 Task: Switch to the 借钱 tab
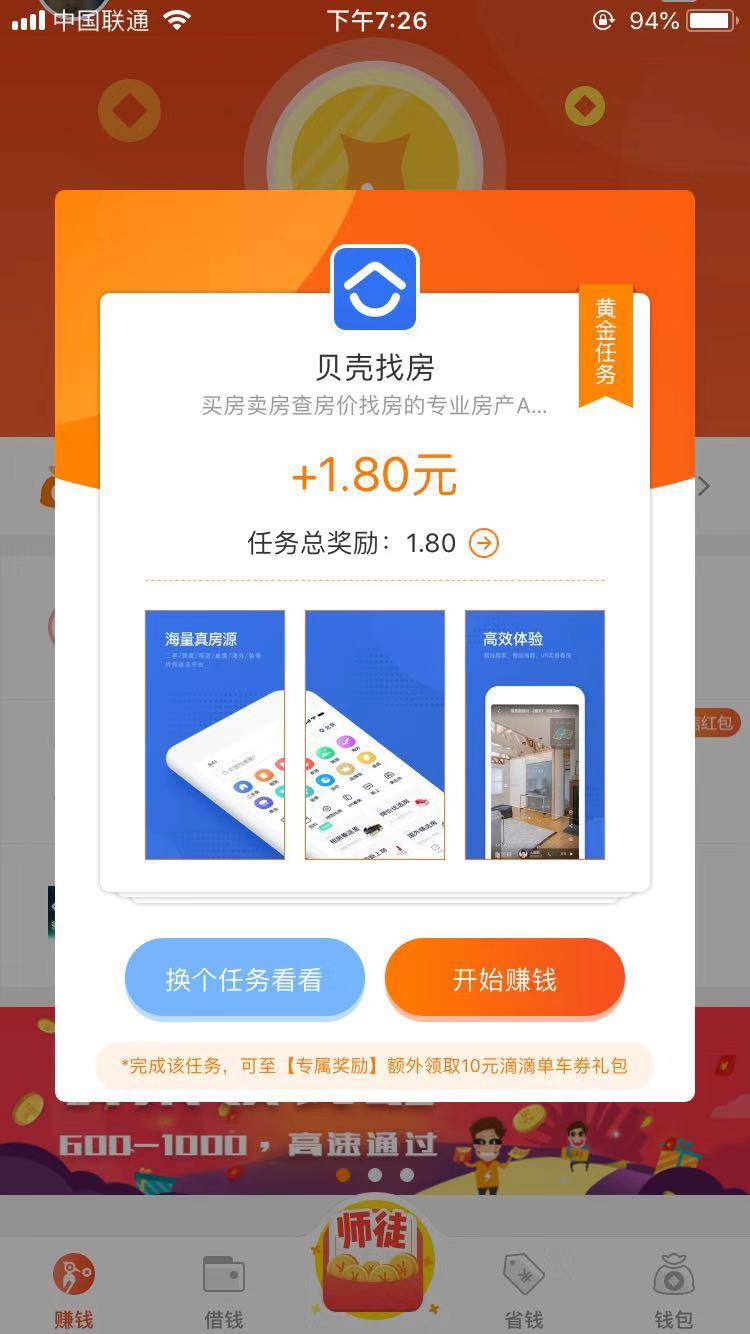pyautogui.click(x=224, y=1290)
